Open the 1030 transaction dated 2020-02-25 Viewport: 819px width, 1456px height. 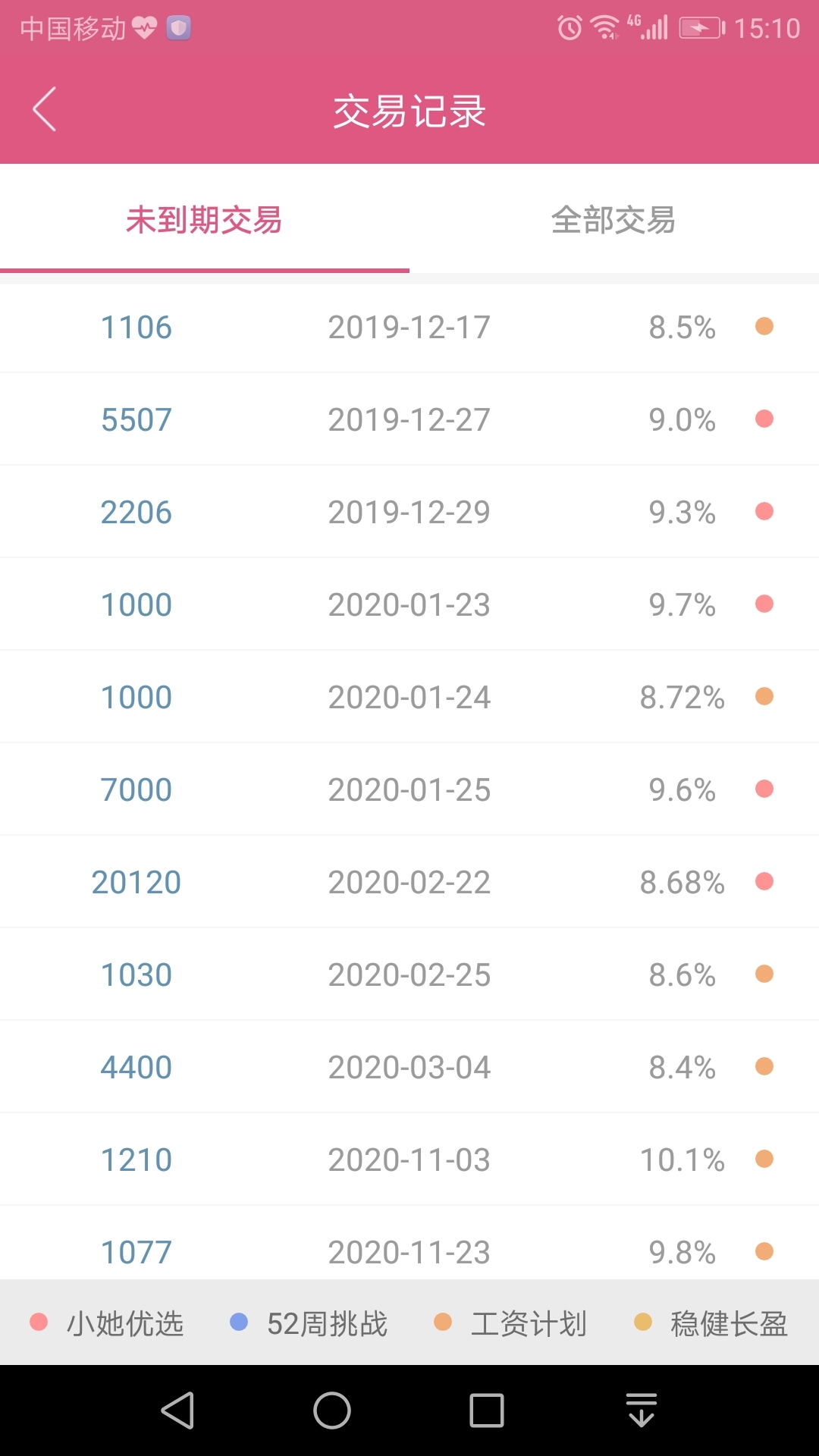click(409, 974)
